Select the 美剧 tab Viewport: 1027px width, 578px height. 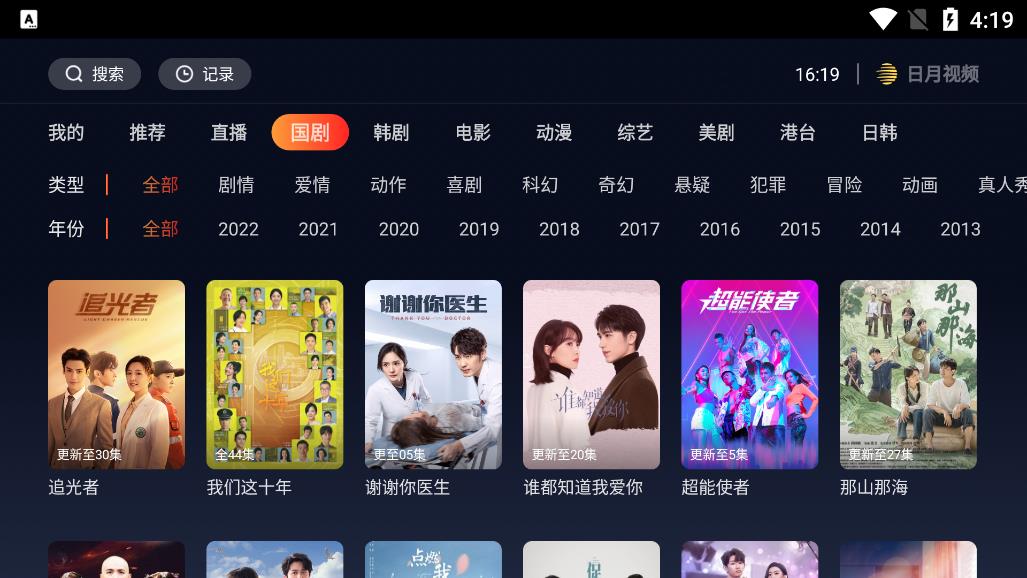[716, 132]
